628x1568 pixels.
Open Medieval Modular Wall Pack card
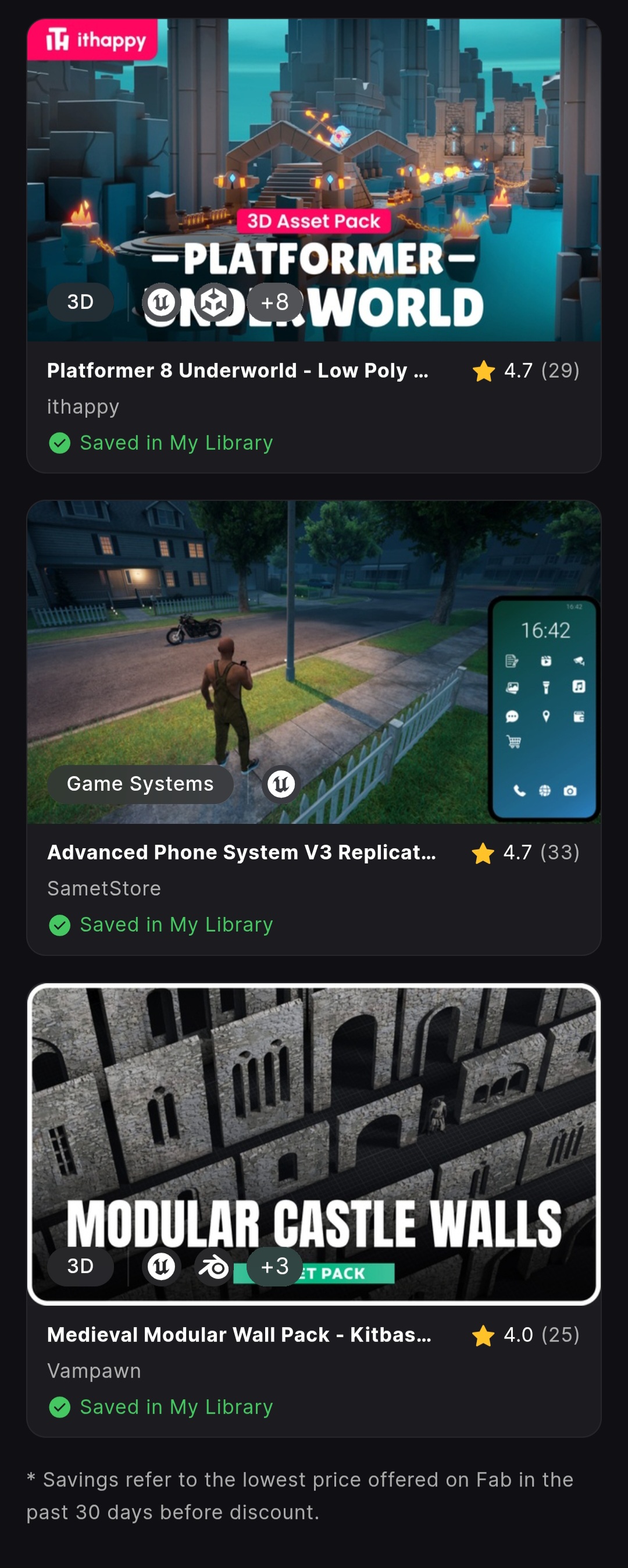(239, 1334)
